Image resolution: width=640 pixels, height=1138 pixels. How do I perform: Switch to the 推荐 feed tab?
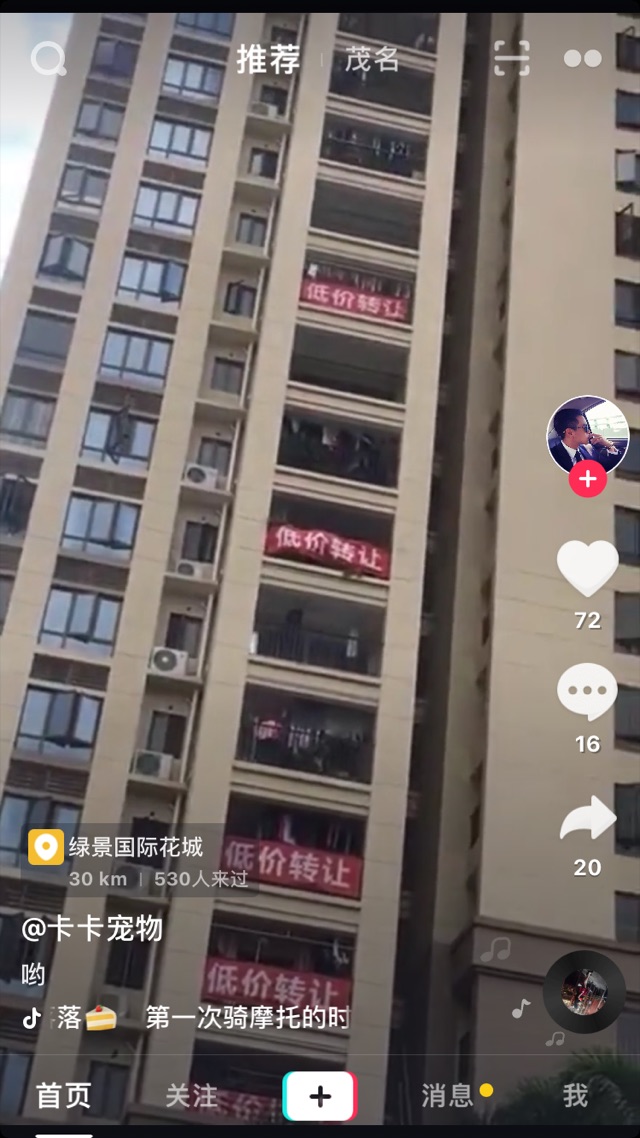coord(268,60)
